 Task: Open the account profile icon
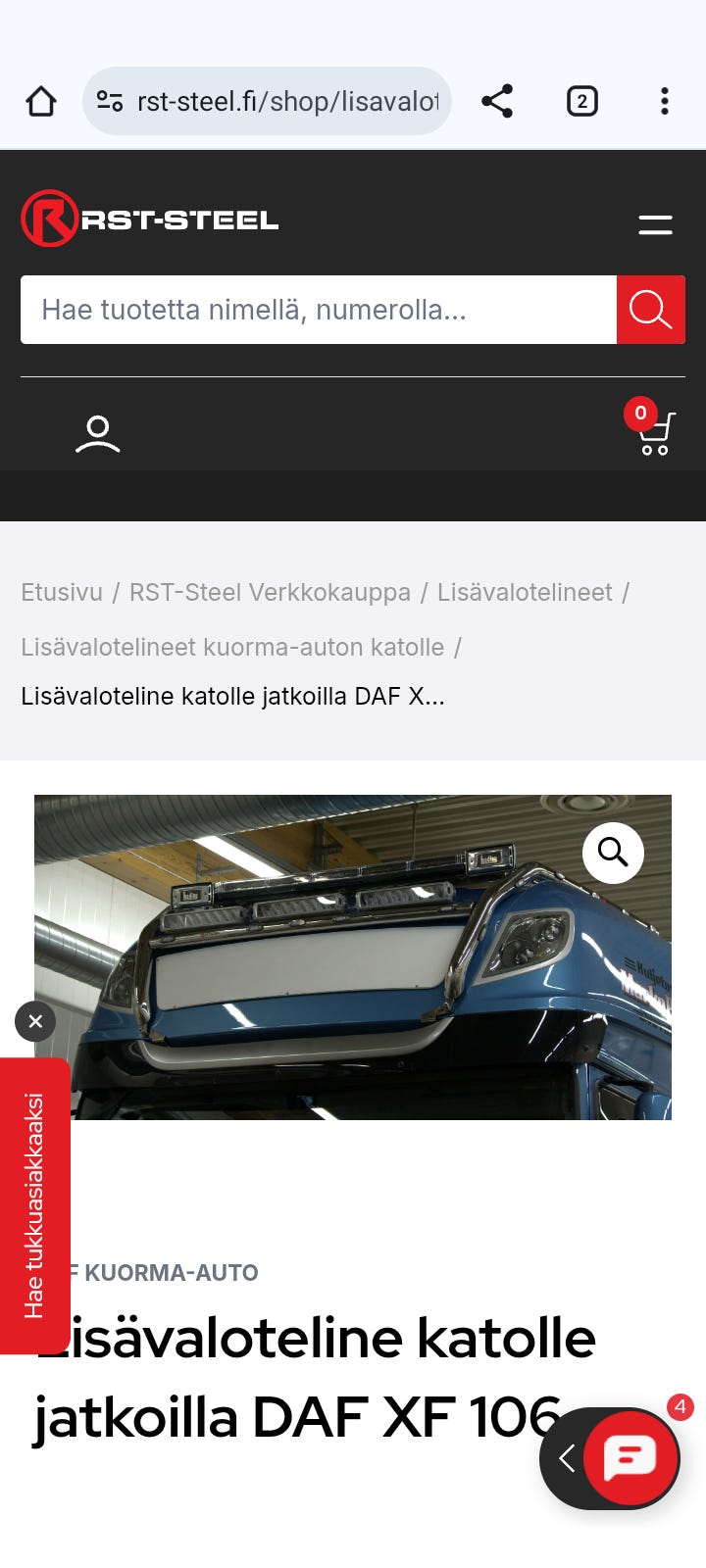pyautogui.click(x=97, y=433)
